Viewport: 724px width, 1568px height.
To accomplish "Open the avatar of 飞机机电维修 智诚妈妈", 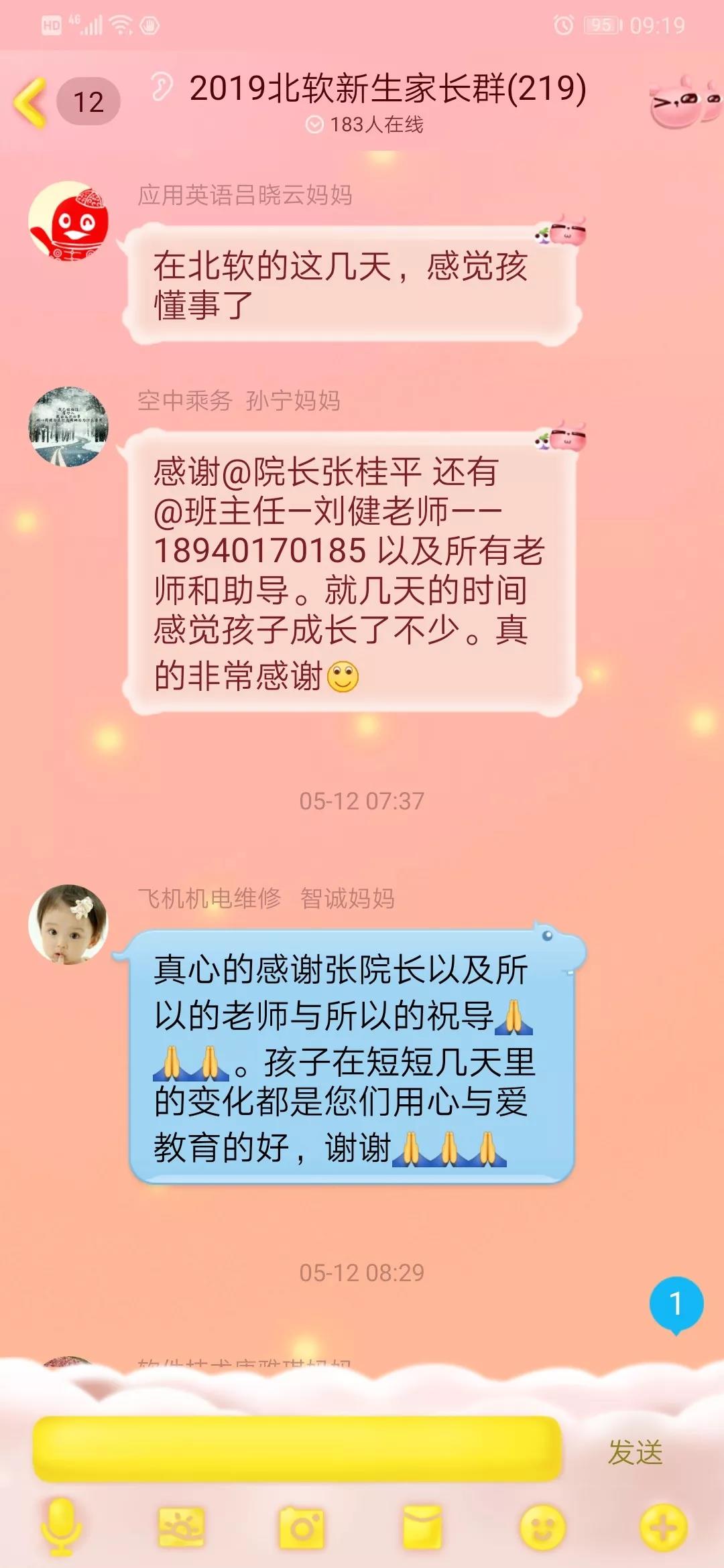I will (68, 925).
